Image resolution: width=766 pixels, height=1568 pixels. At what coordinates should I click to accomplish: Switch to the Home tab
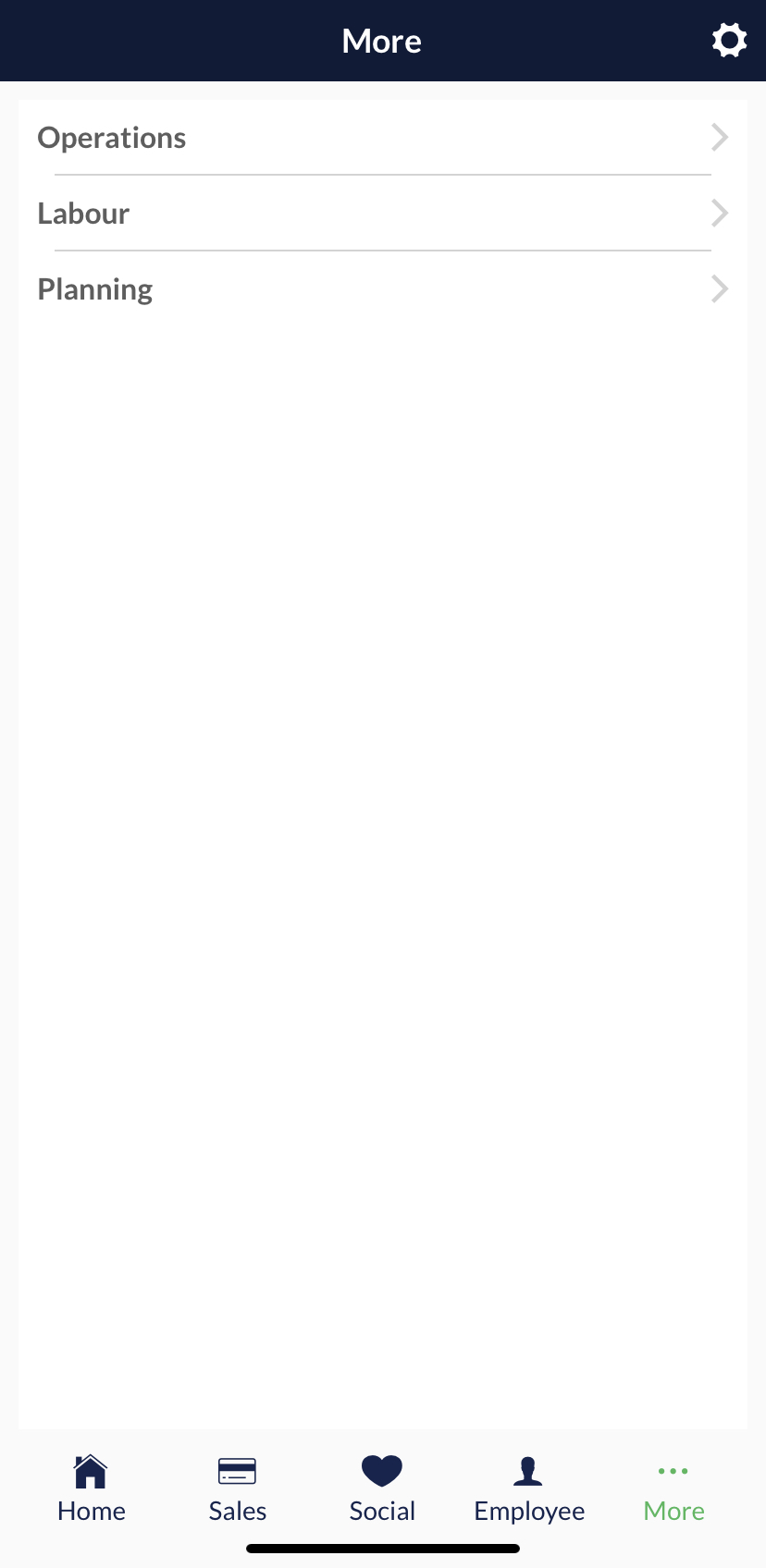pyautogui.click(x=91, y=1488)
